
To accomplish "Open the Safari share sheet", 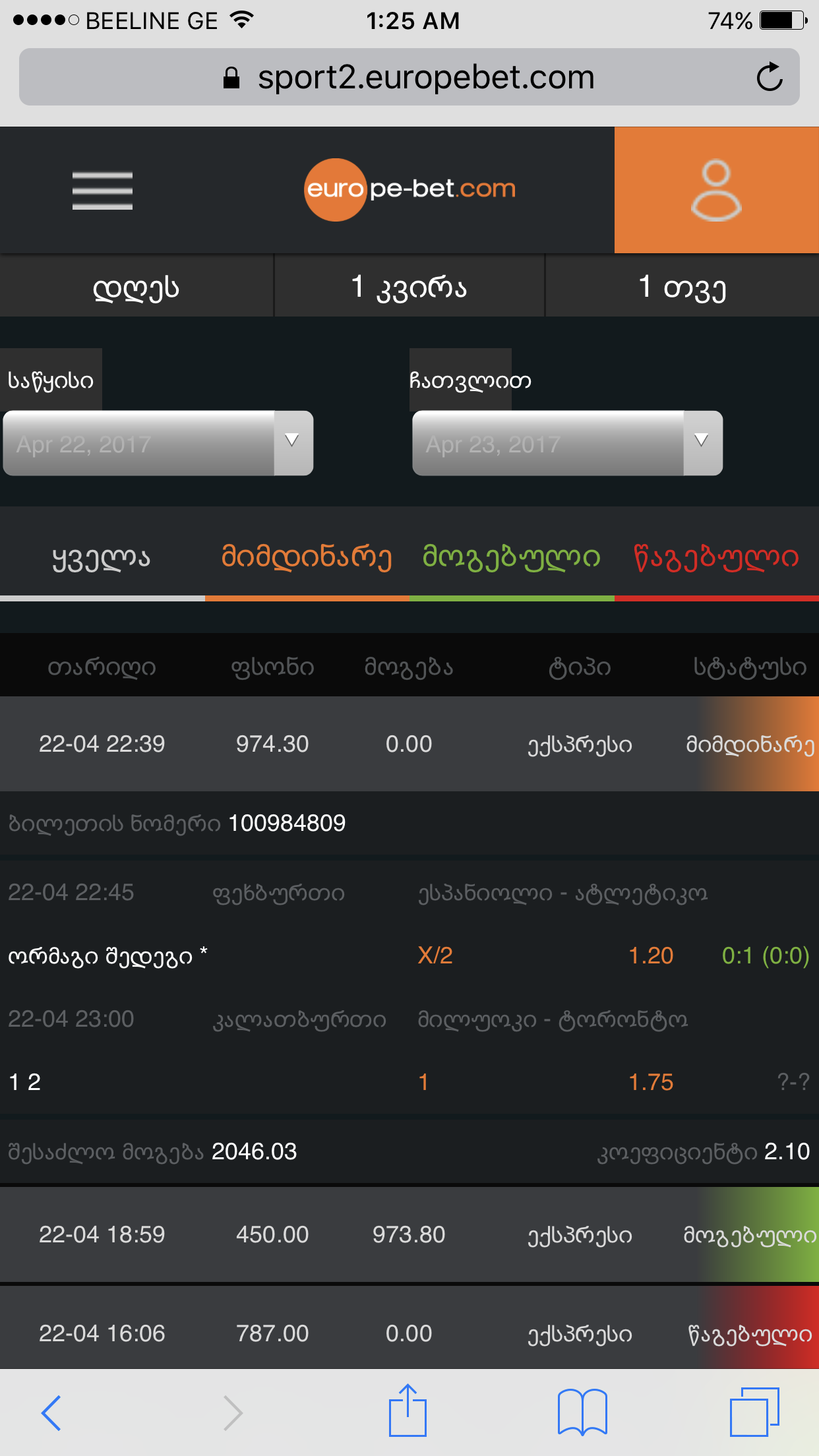I will [x=408, y=1411].
